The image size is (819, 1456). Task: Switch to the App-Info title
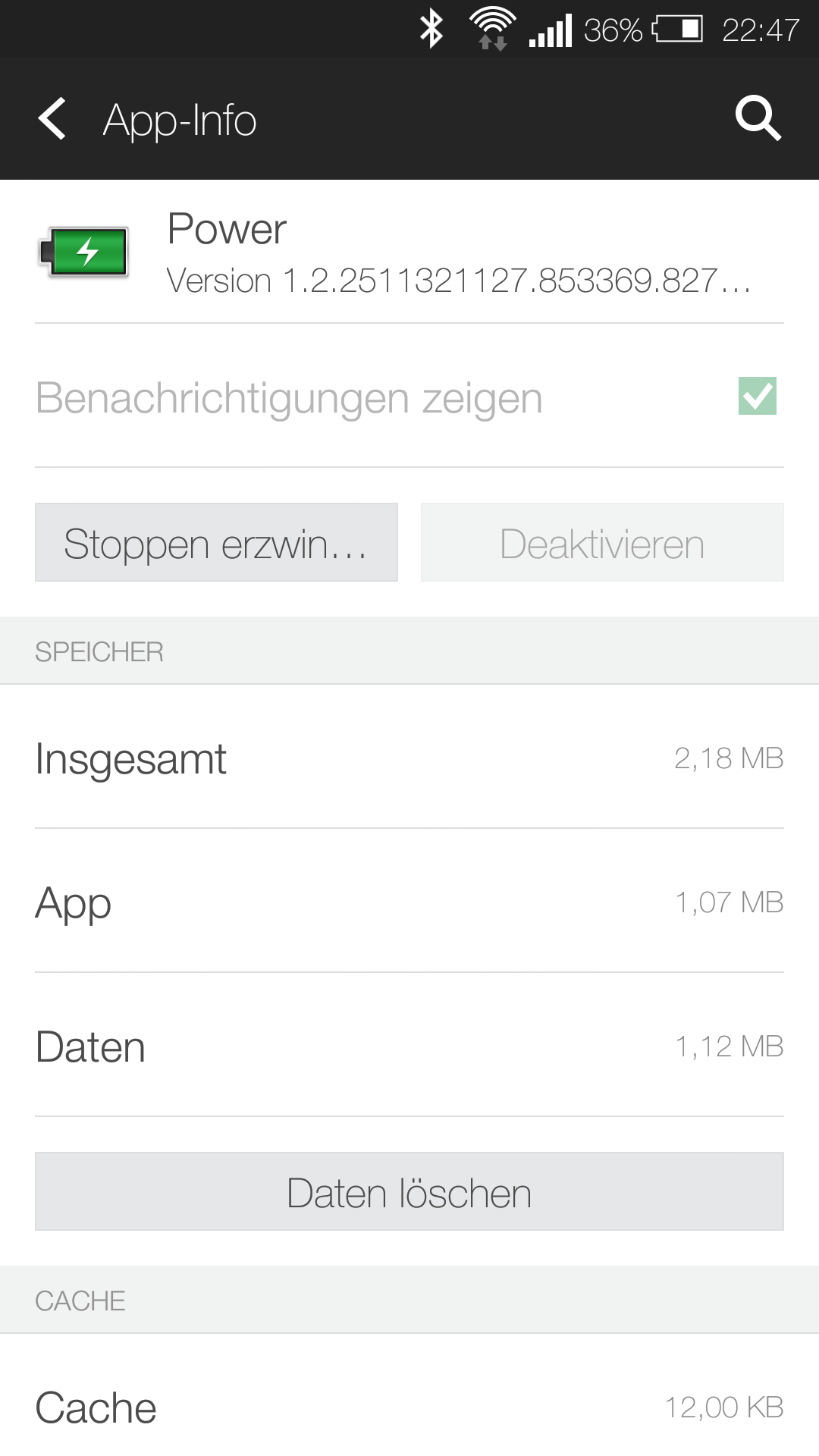pyautogui.click(x=180, y=118)
